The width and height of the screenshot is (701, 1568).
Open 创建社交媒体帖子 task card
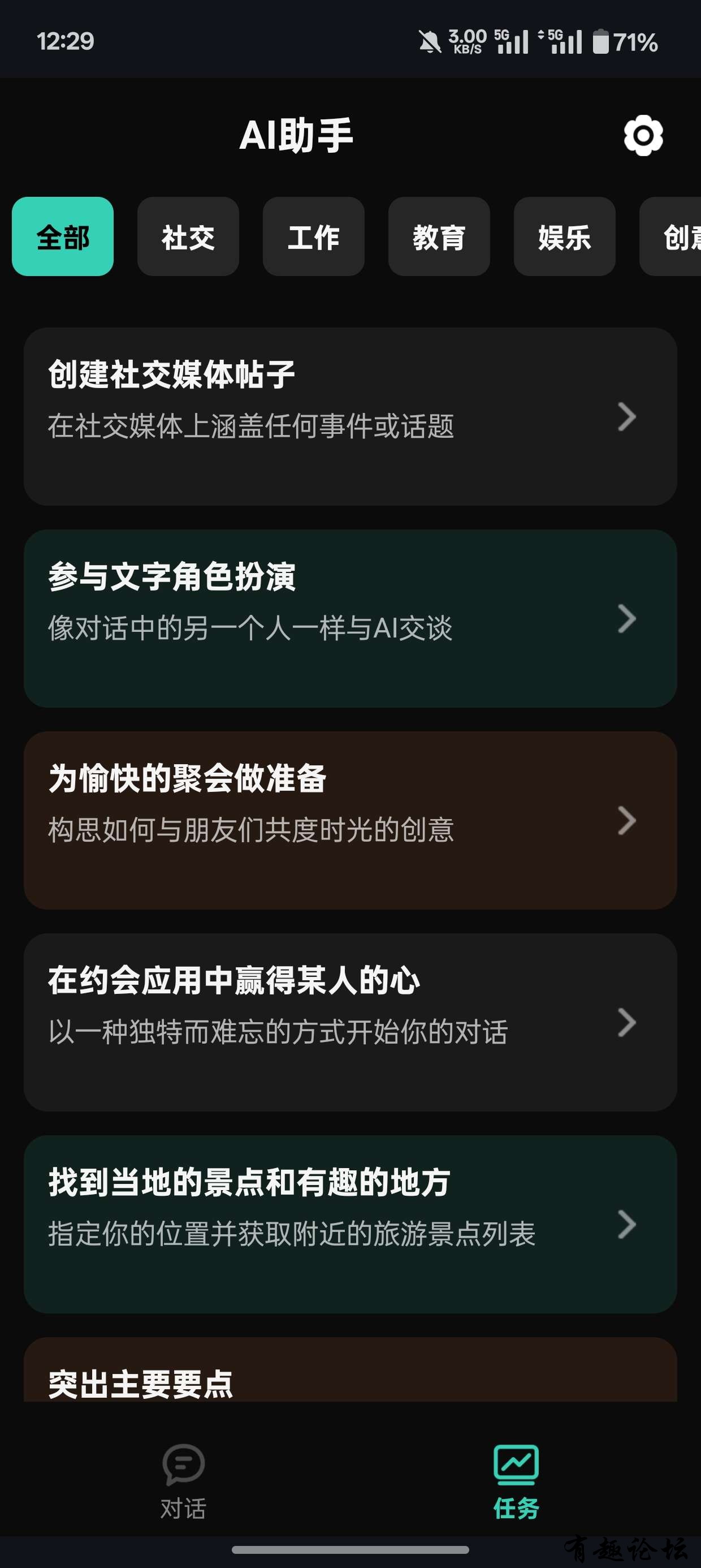click(350, 416)
